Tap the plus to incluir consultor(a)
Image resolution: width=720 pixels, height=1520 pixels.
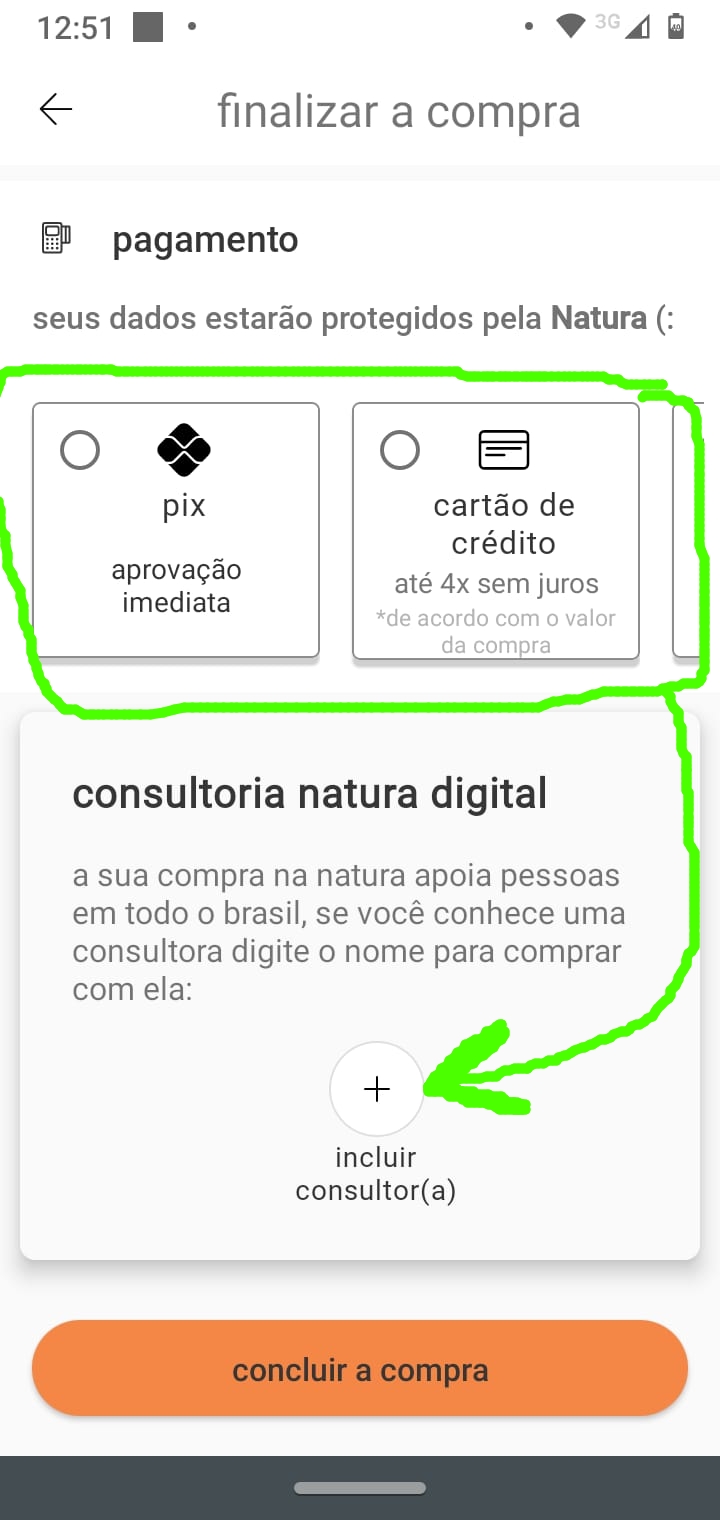click(376, 1089)
